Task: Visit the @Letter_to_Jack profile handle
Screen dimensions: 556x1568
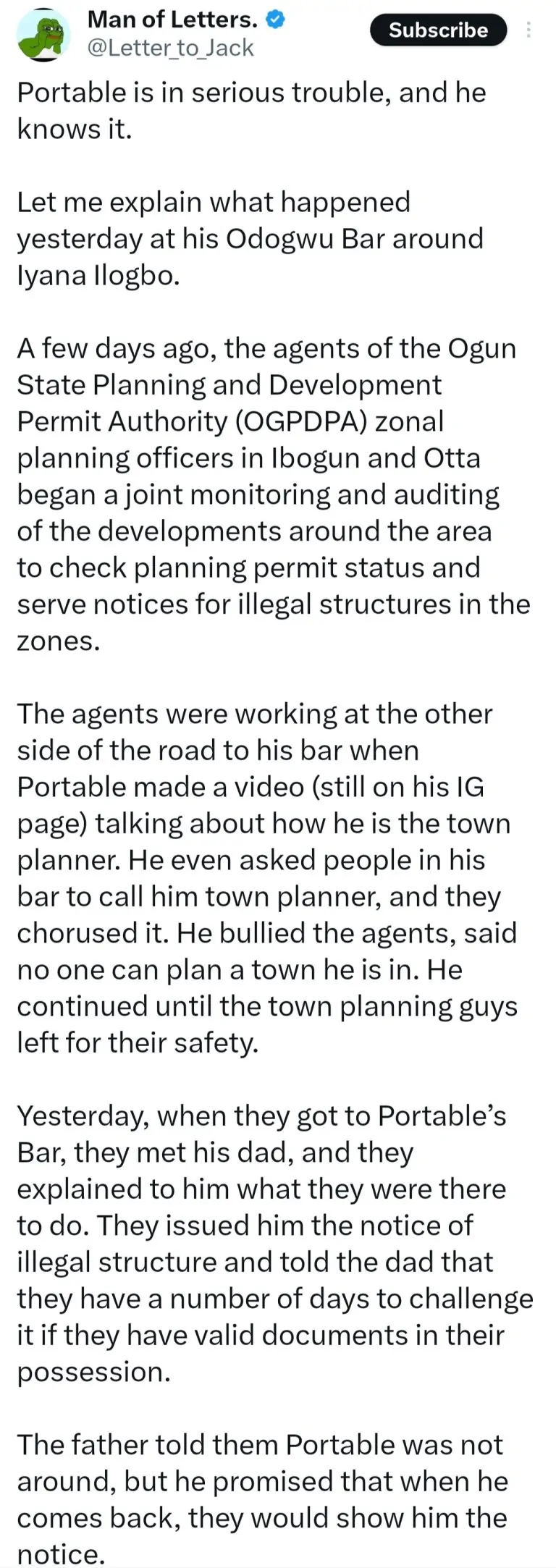Action: tap(170, 48)
